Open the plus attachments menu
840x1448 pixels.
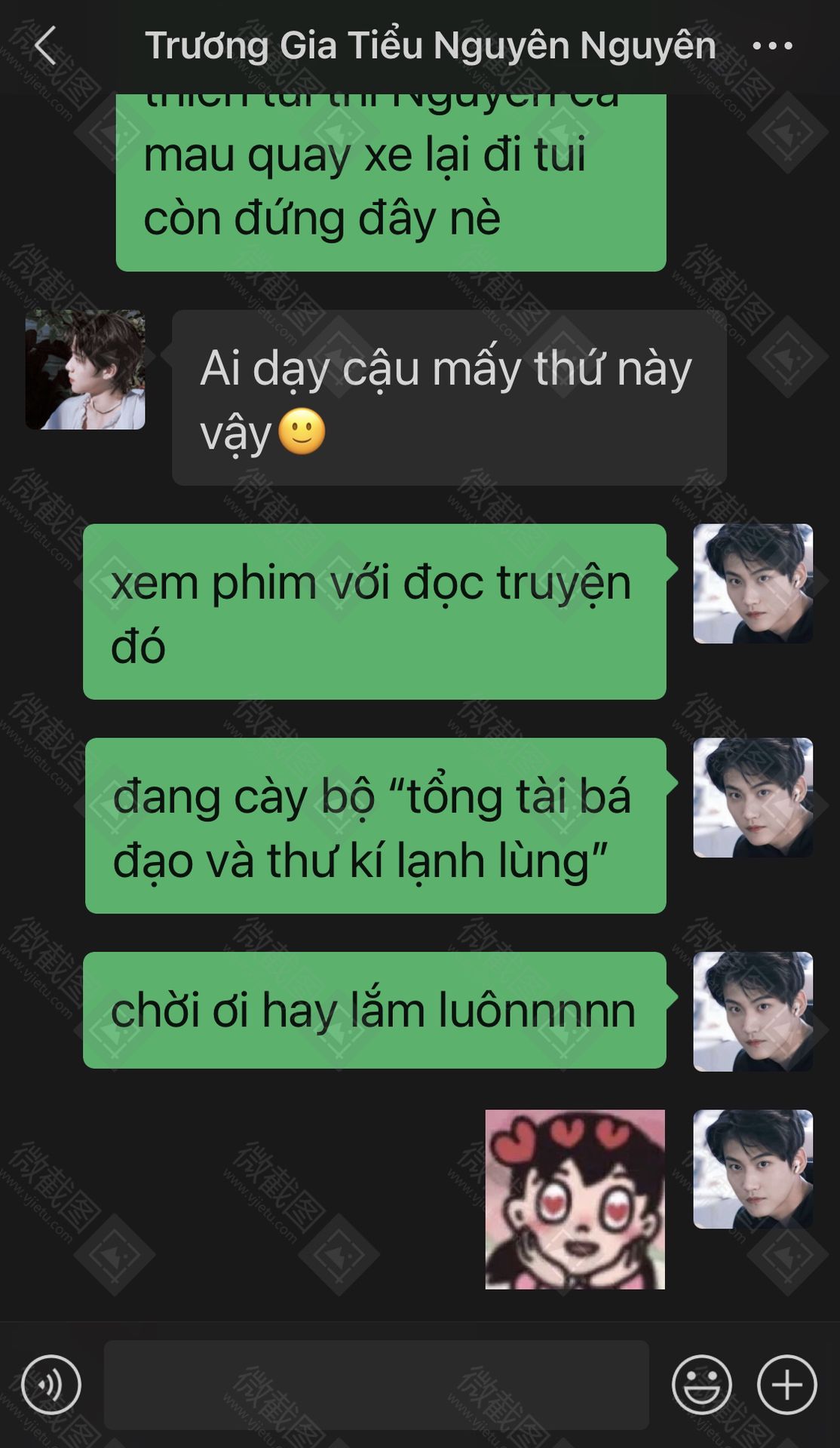[x=786, y=1385]
